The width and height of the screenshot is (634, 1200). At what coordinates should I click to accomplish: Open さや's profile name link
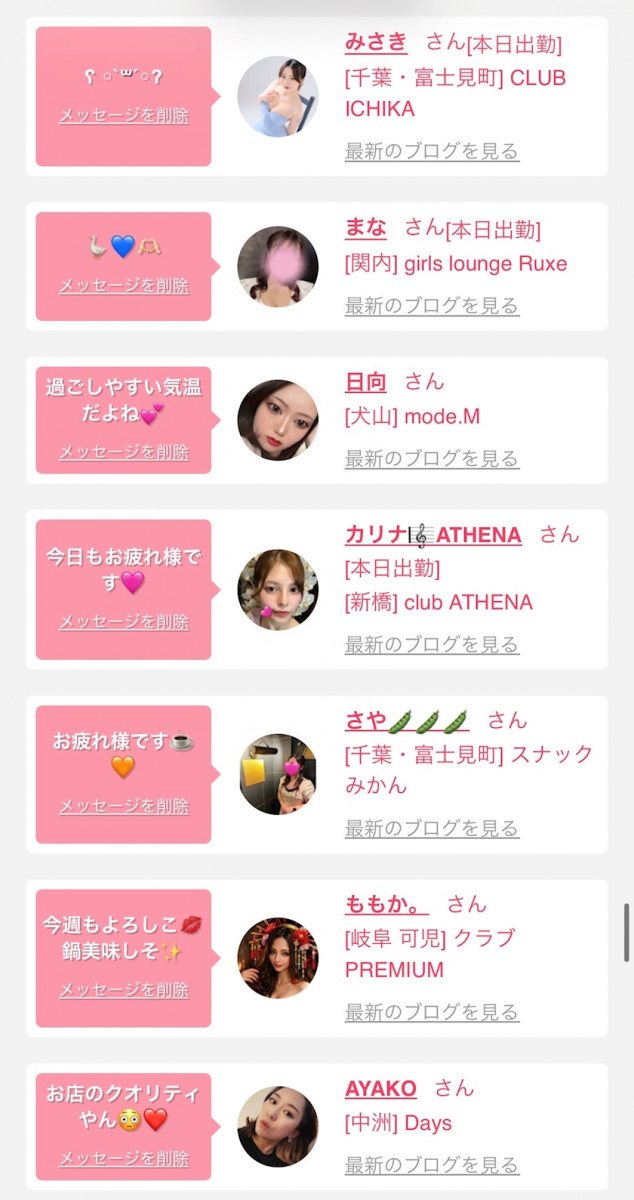(406, 720)
